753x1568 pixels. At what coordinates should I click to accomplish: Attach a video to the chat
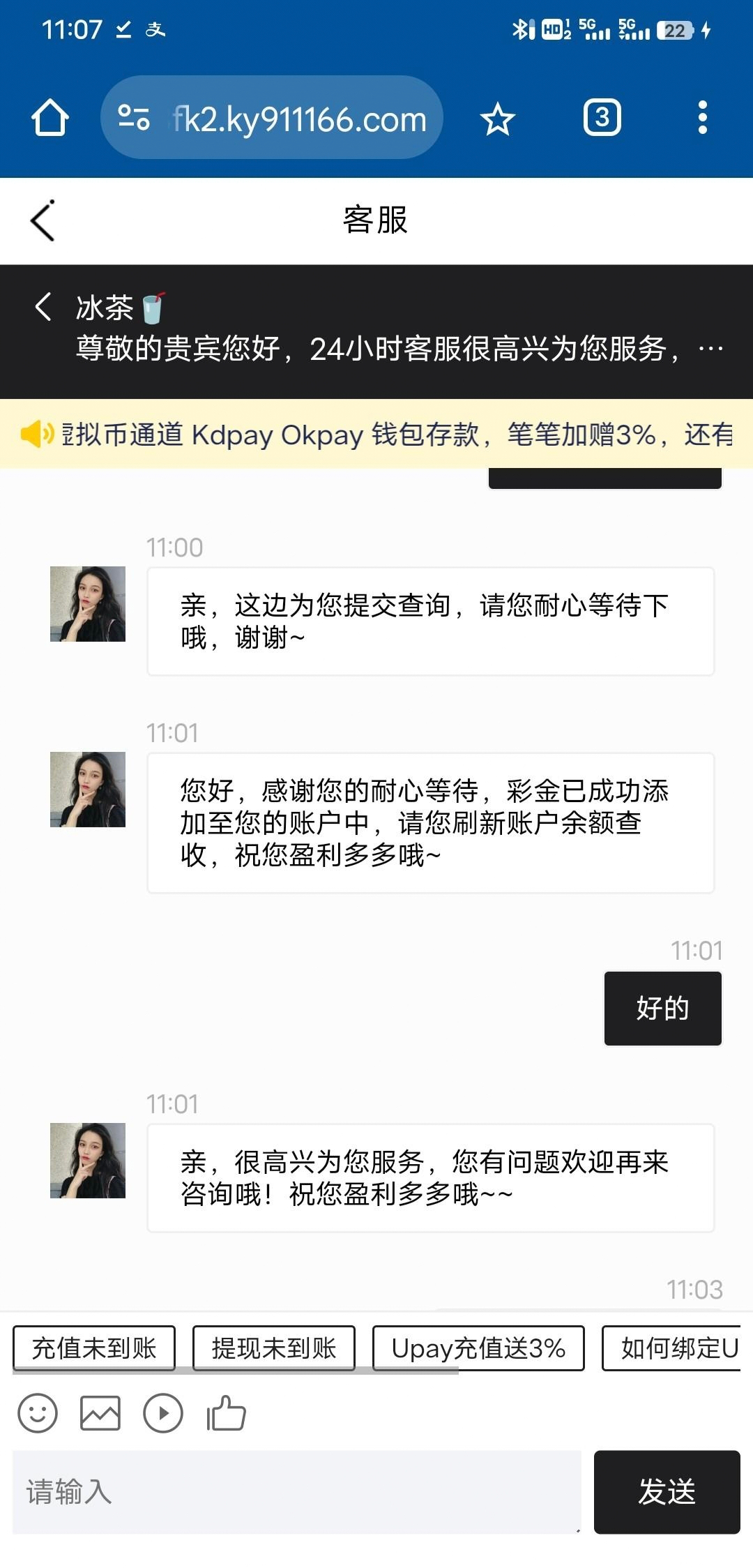pyautogui.click(x=163, y=1413)
